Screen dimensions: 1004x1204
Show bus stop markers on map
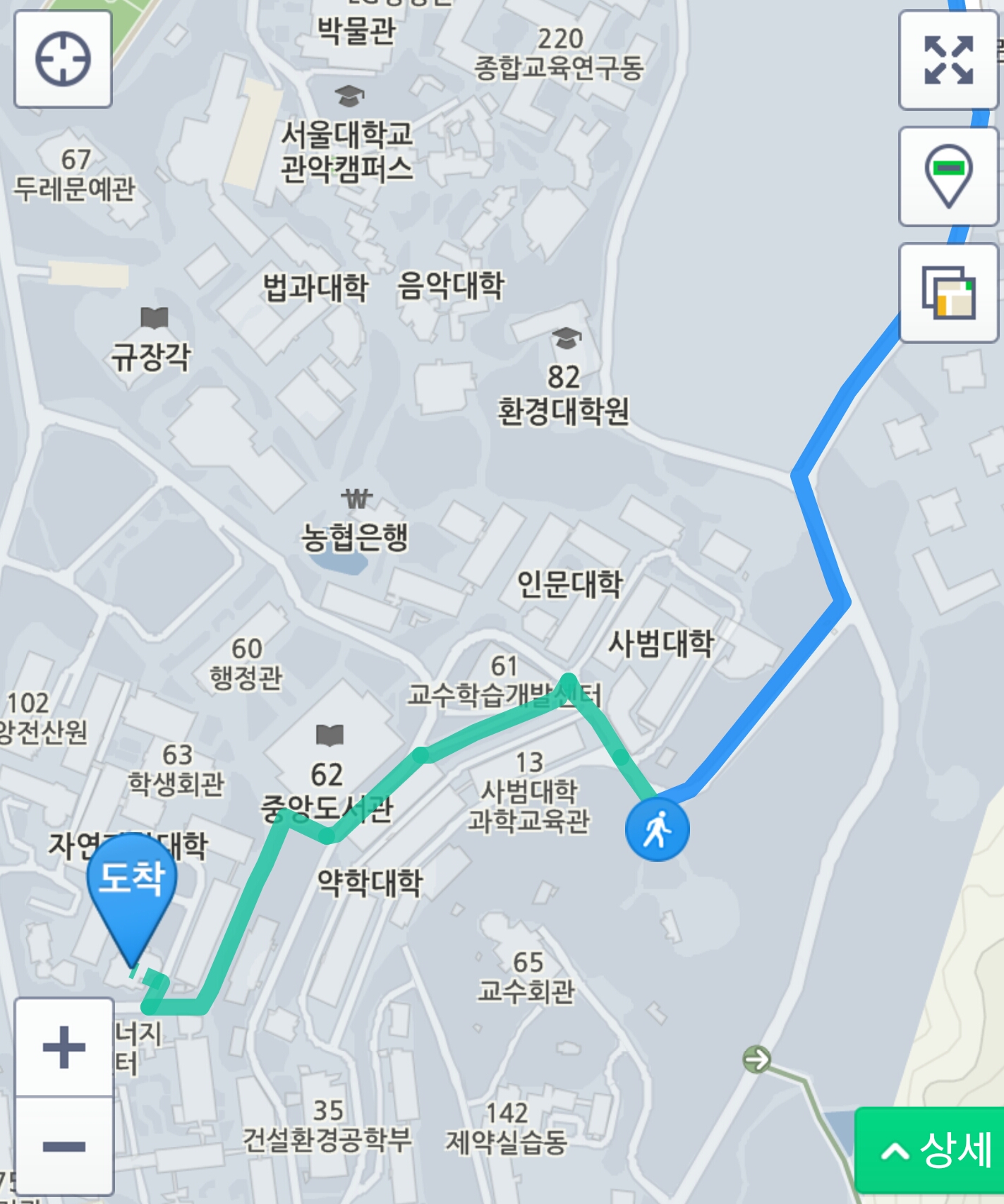click(948, 176)
